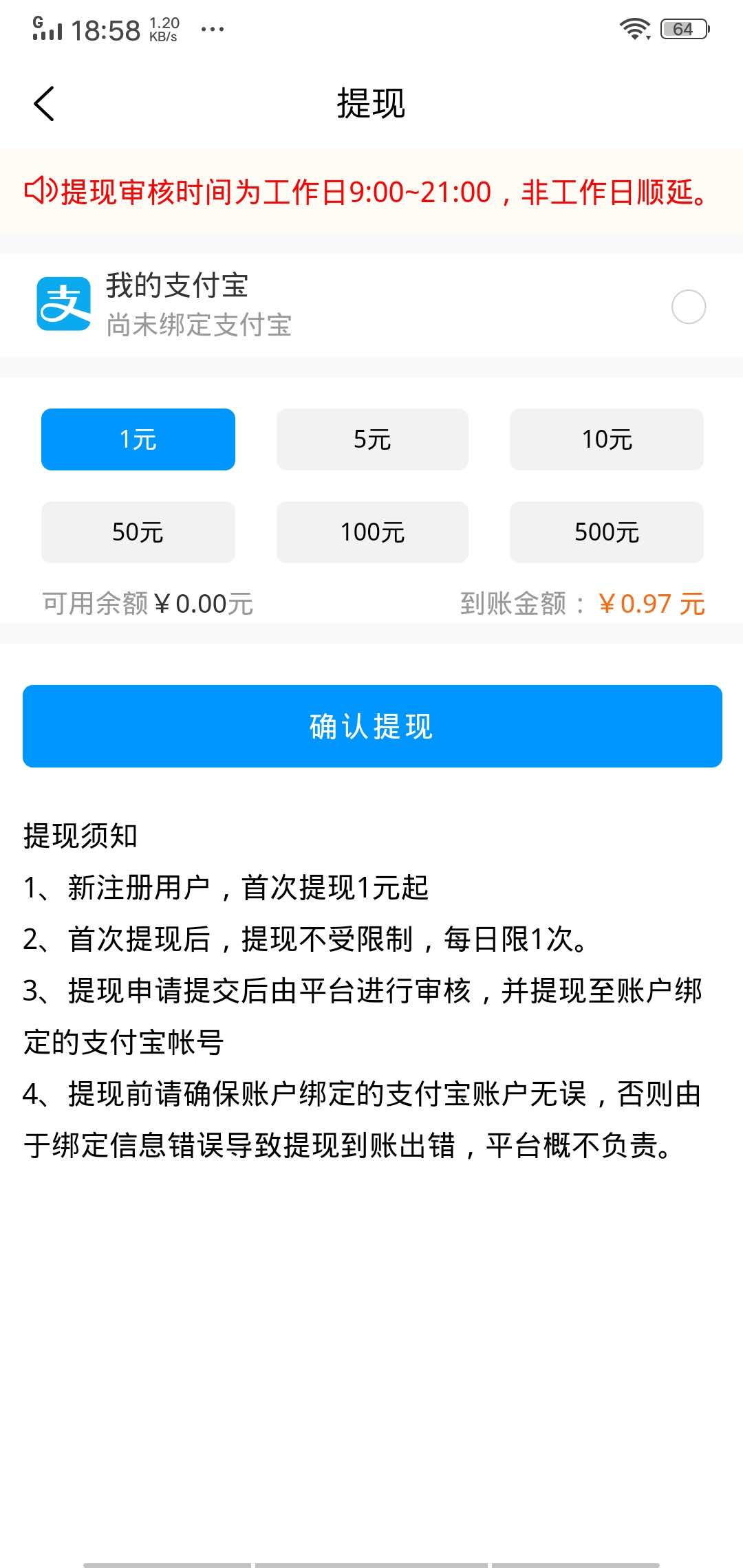Choose the 500元 amount option

click(606, 532)
